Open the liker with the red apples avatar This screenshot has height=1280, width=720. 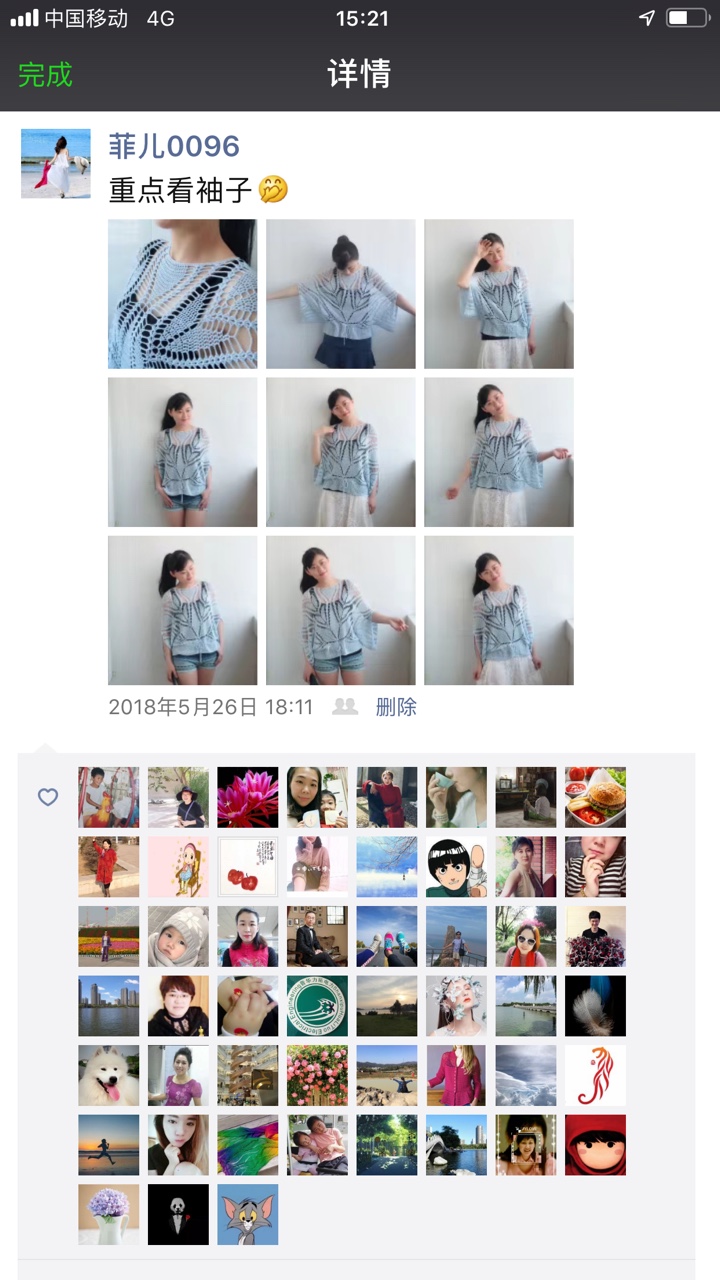pos(248,867)
